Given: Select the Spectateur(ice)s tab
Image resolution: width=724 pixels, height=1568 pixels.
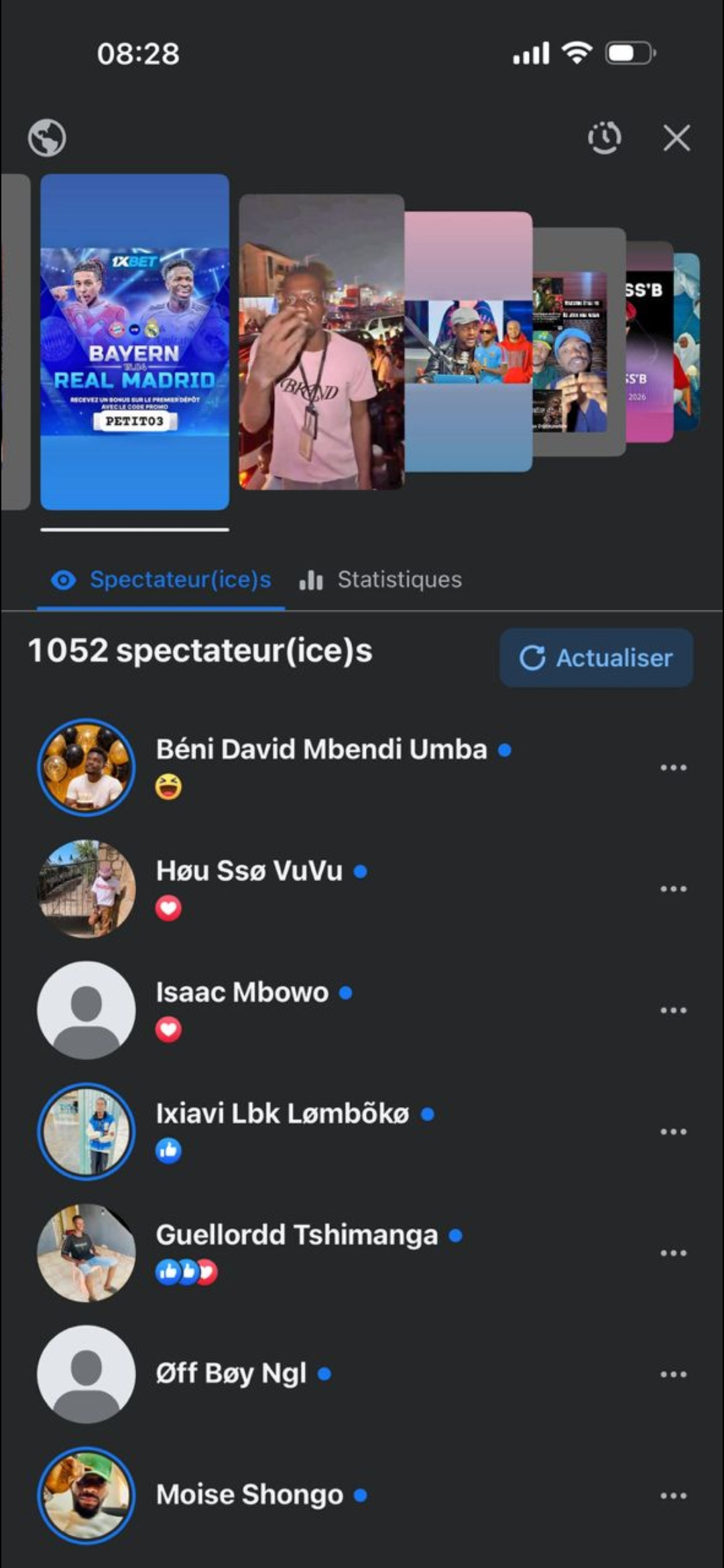Looking at the screenshot, I should click(162, 580).
